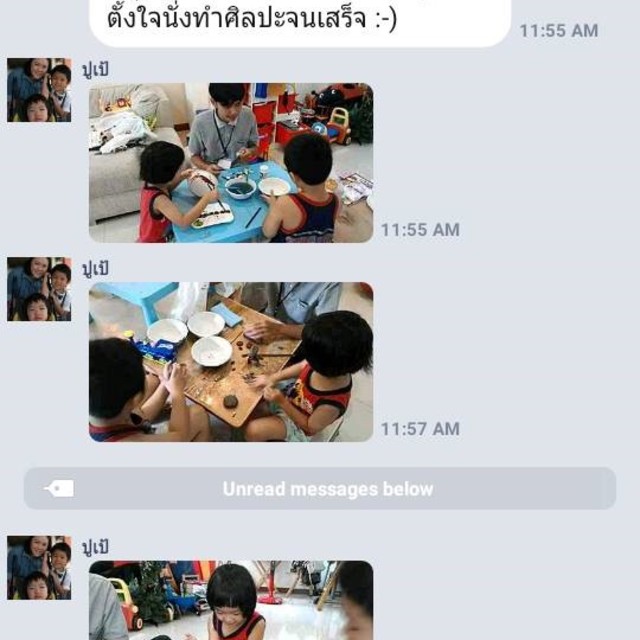
Task: Open the photo sent at 11:55 AM
Action: click(230, 162)
